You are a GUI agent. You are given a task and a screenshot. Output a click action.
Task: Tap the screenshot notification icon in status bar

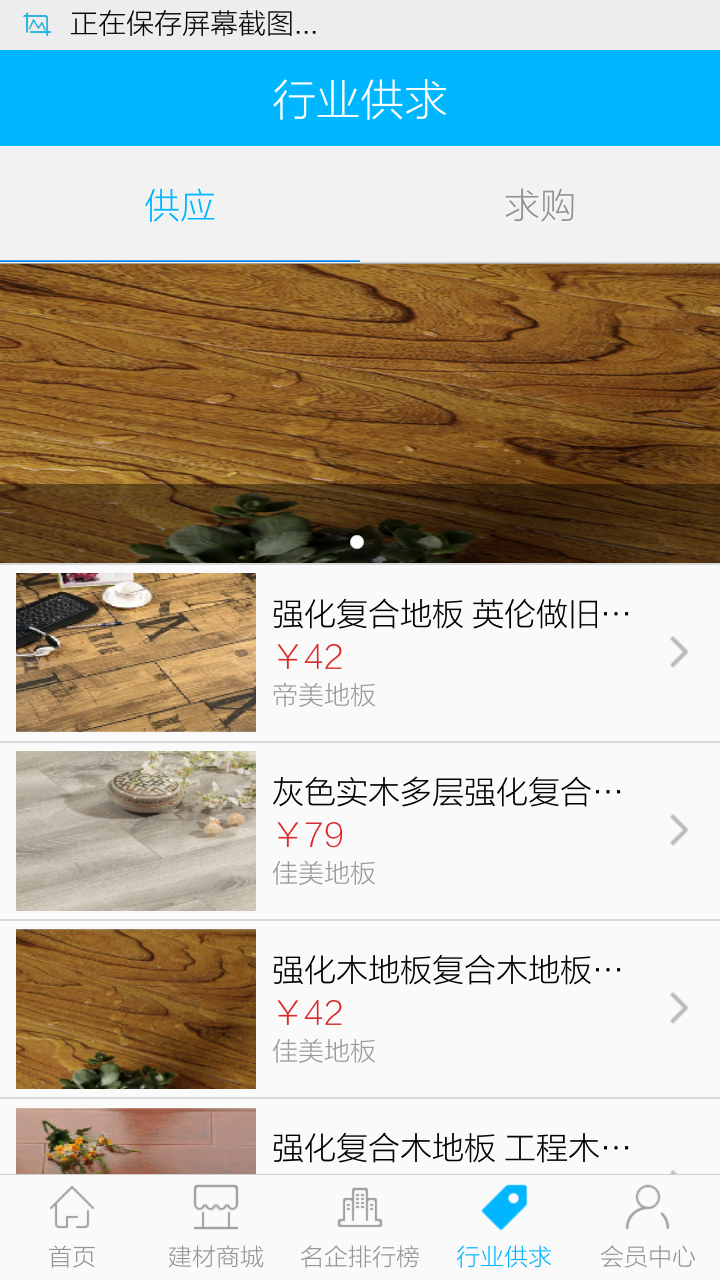point(36,24)
